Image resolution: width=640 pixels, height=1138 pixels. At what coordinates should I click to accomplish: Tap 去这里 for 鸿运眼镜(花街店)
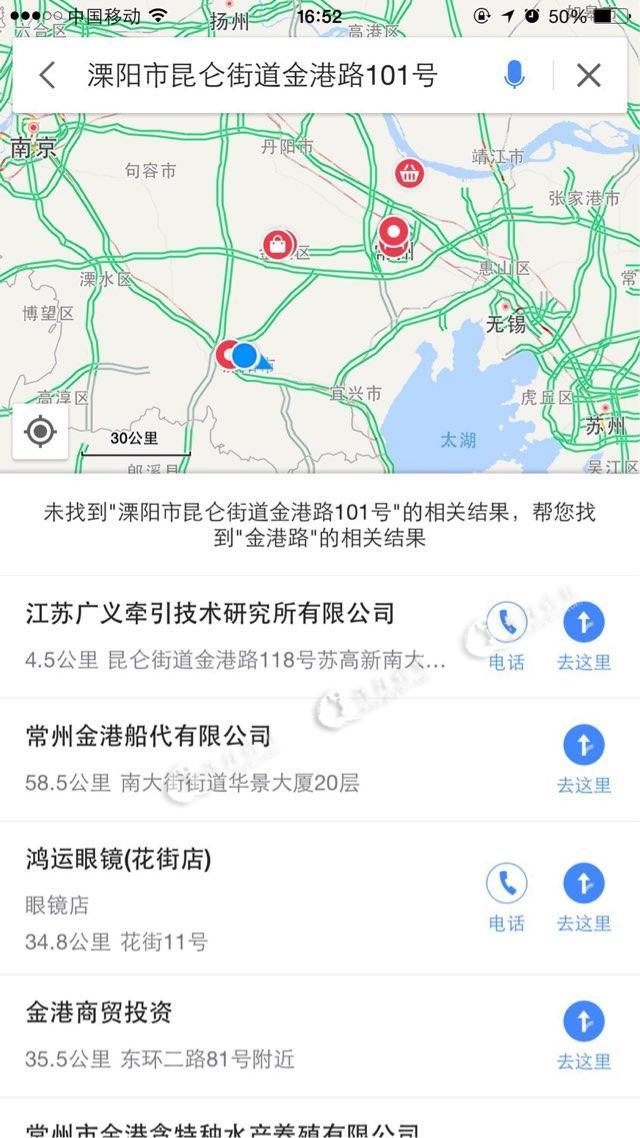click(x=584, y=897)
